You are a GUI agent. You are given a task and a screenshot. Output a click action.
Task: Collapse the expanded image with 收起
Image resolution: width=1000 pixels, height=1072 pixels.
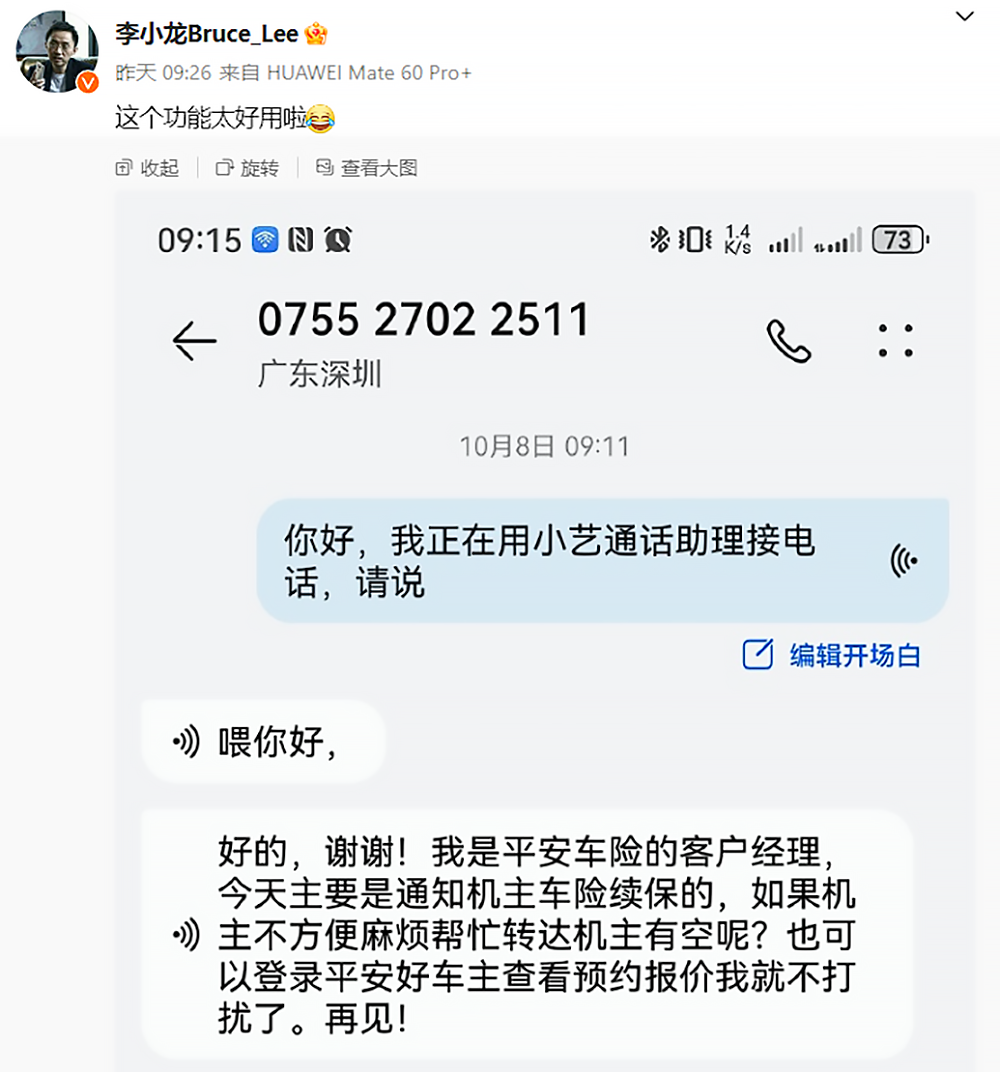[x=148, y=168]
